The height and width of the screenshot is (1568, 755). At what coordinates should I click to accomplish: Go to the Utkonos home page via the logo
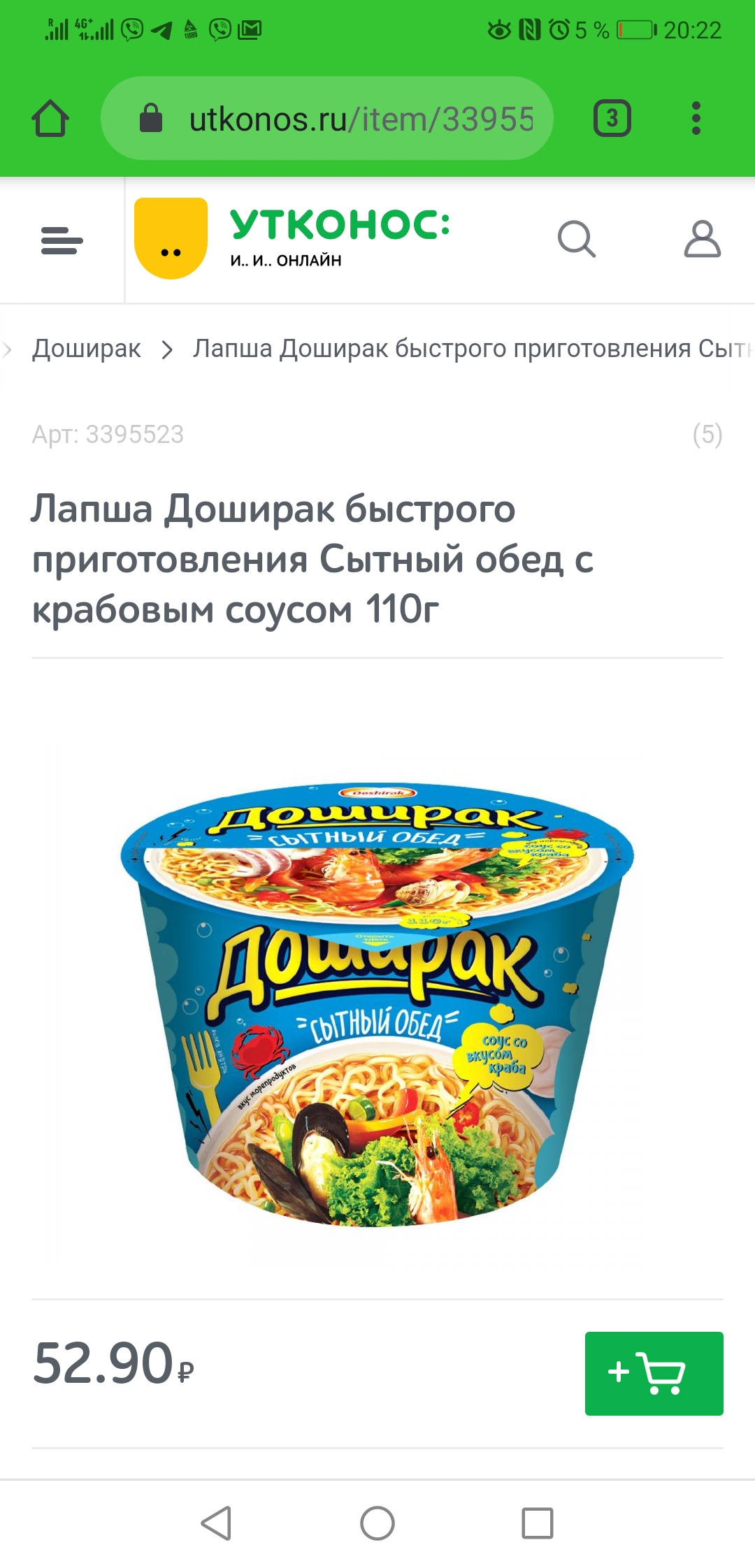tap(292, 239)
